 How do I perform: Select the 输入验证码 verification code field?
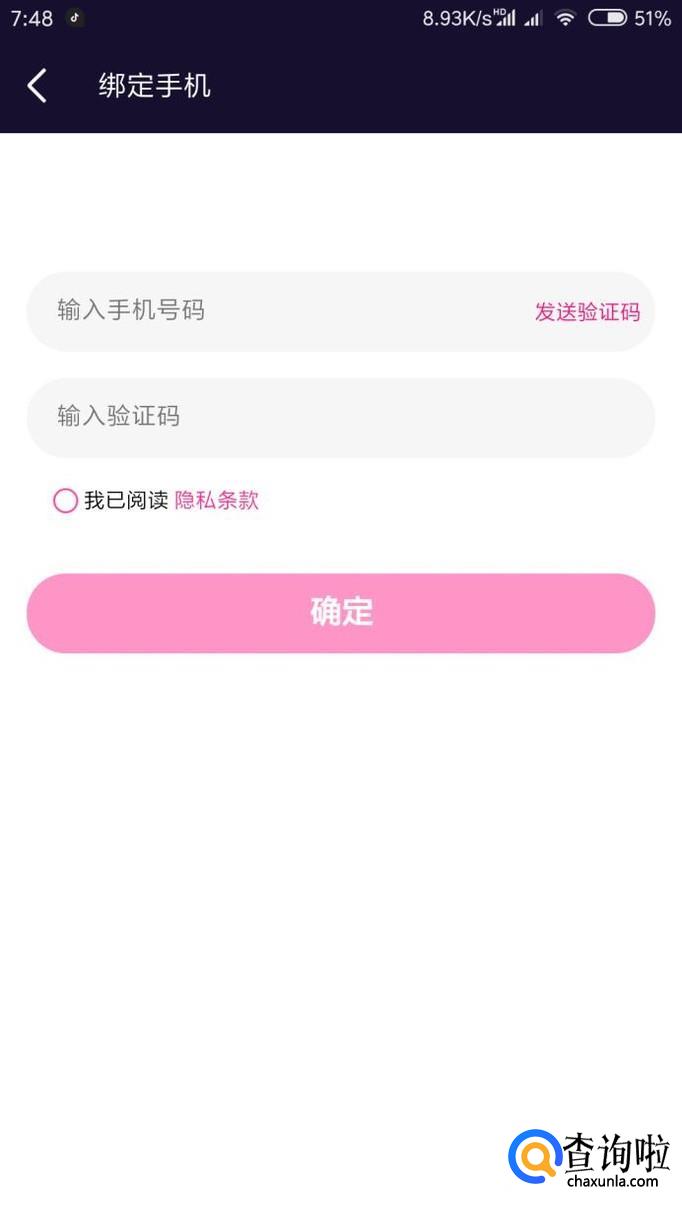click(340, 417)
